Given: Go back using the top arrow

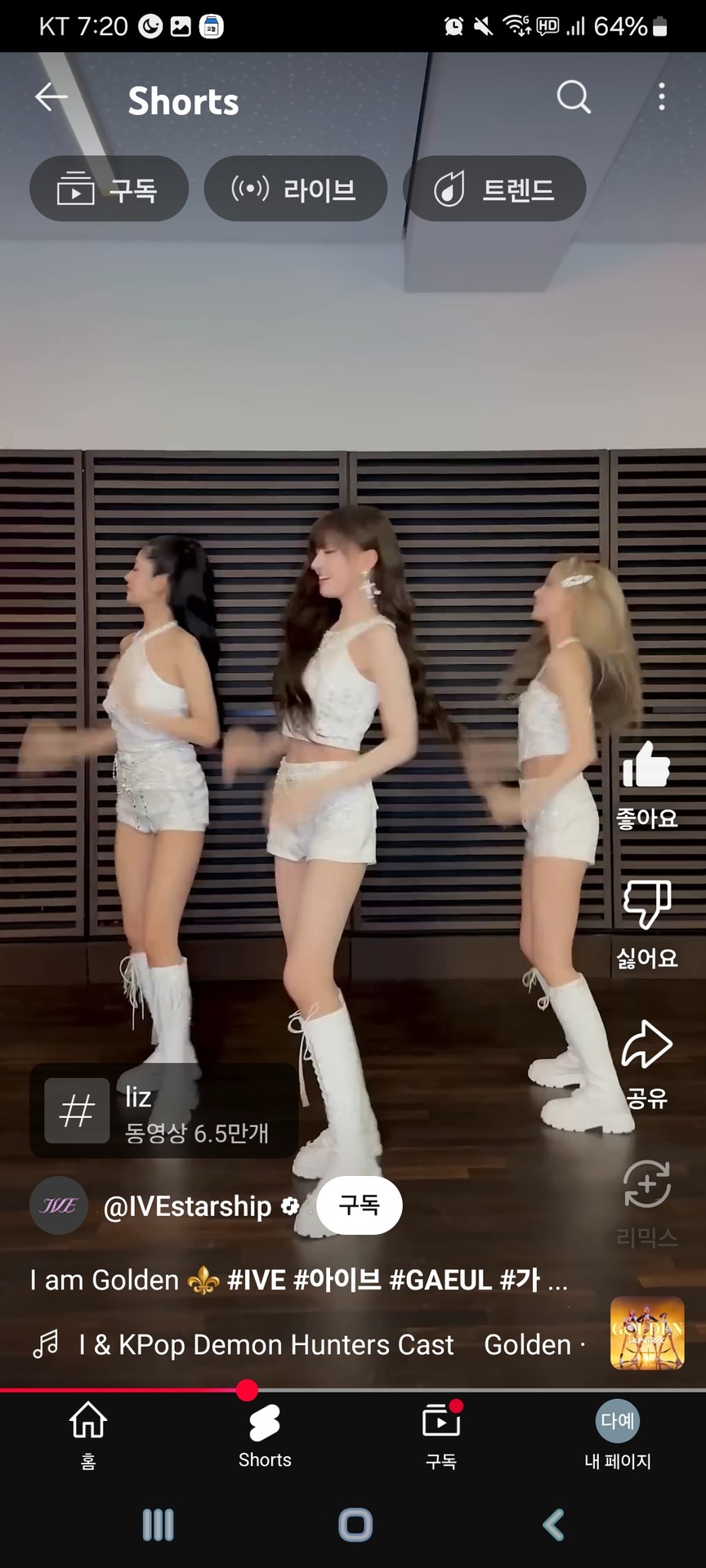Looking at the screenshot, I should pos(51,97).
